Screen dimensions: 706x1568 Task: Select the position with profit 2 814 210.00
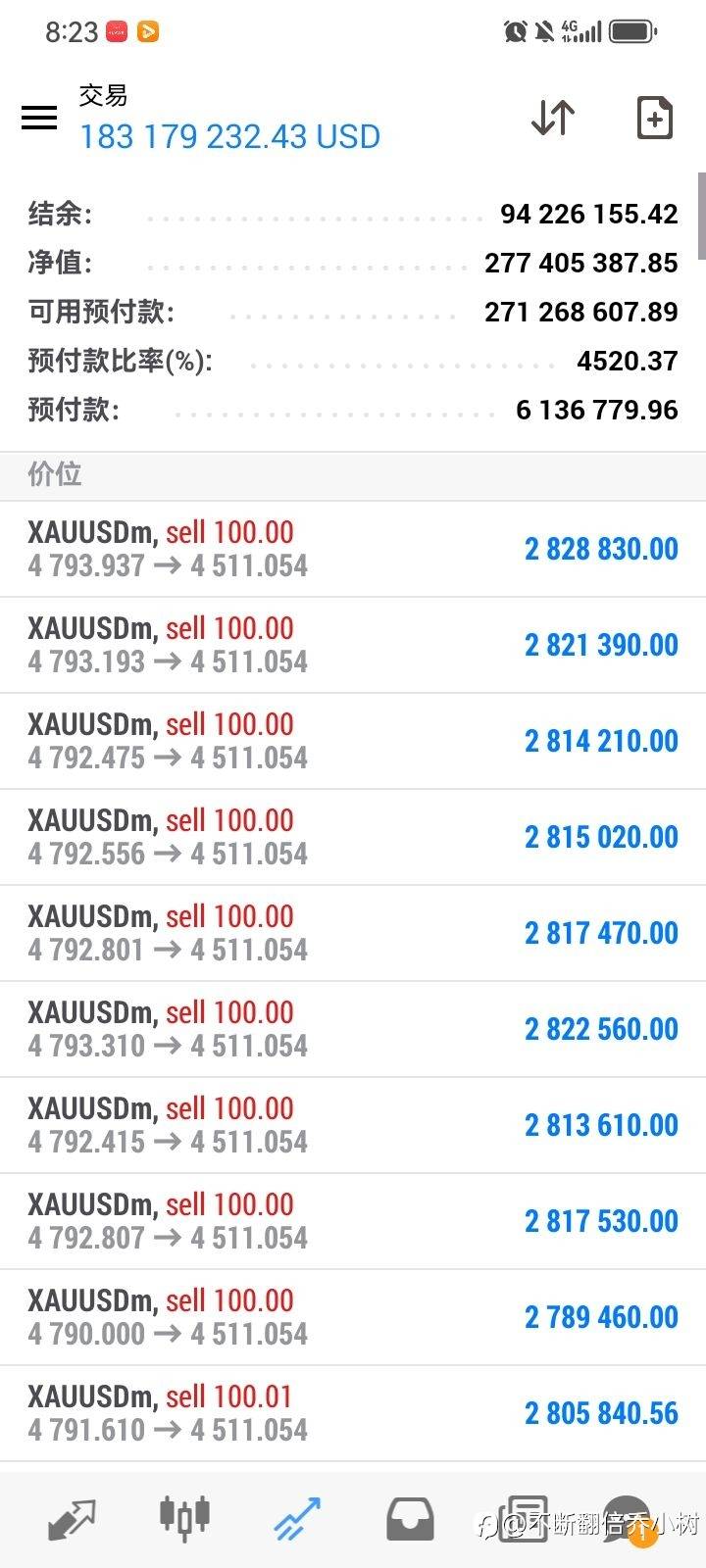click(353, 741)
